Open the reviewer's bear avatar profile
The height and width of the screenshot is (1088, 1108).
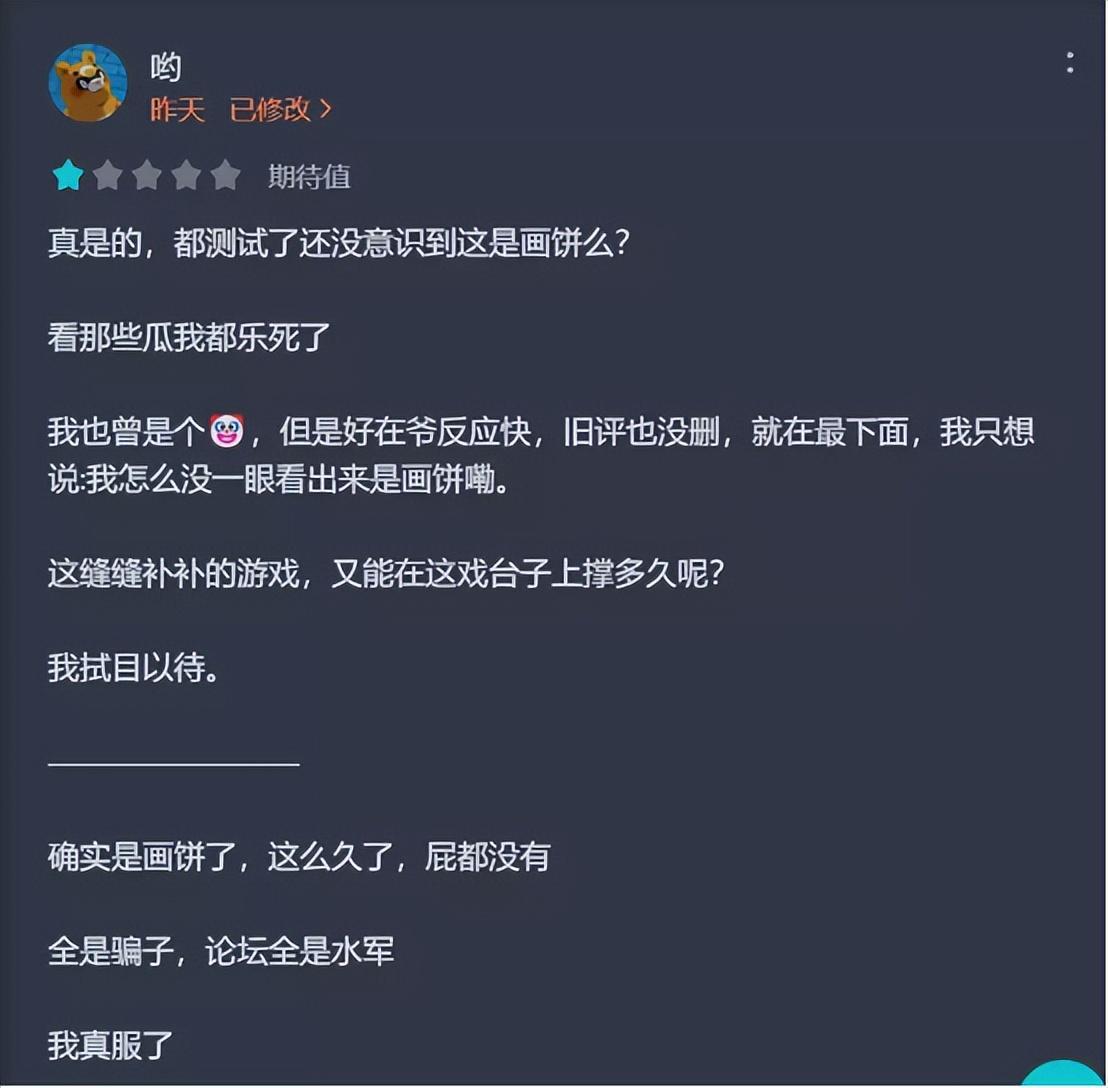(x=88, y=83)
